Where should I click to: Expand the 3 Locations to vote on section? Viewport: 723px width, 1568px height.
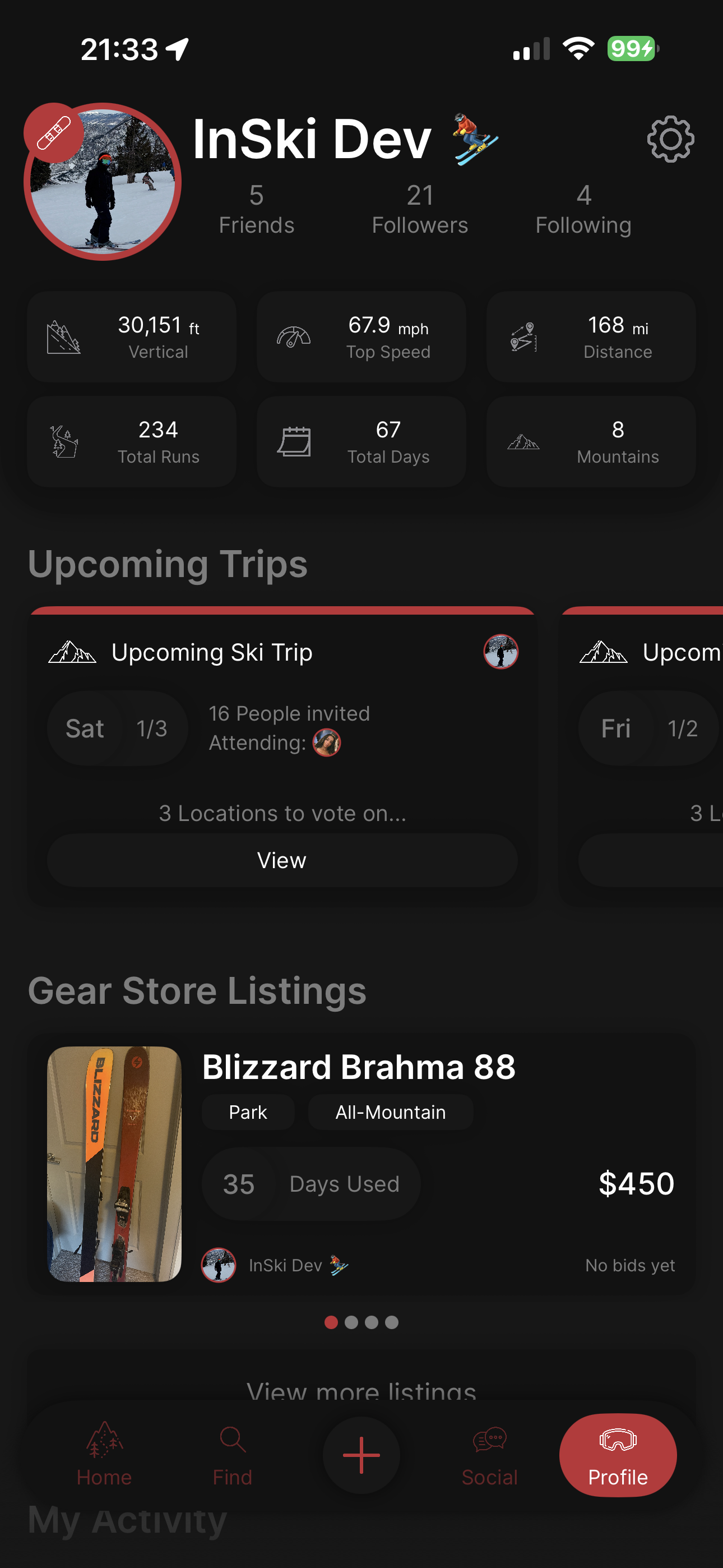coord(282,813)
